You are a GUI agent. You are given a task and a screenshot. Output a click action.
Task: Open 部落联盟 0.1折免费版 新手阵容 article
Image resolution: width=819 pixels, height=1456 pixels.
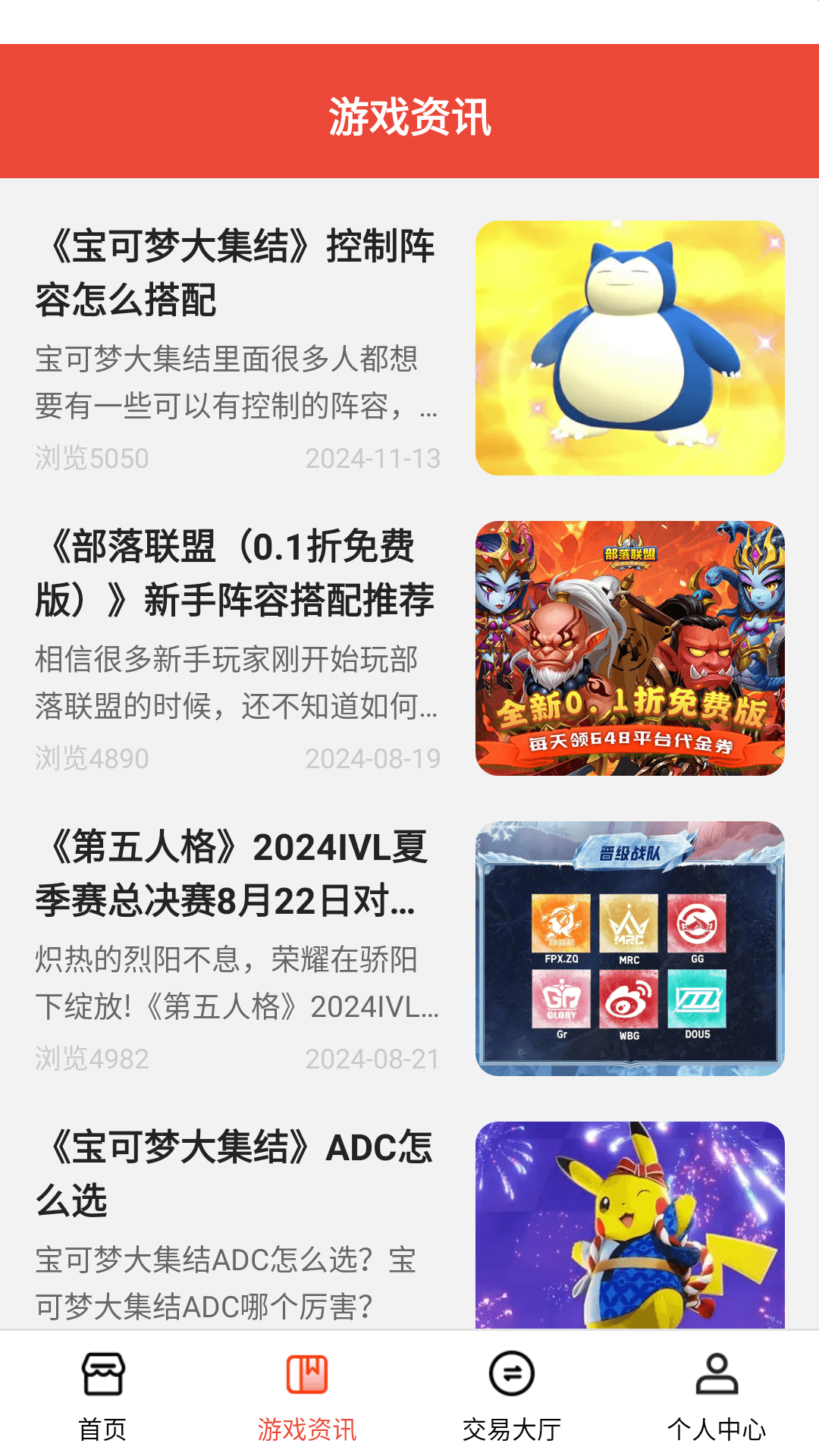click(237, 573)
